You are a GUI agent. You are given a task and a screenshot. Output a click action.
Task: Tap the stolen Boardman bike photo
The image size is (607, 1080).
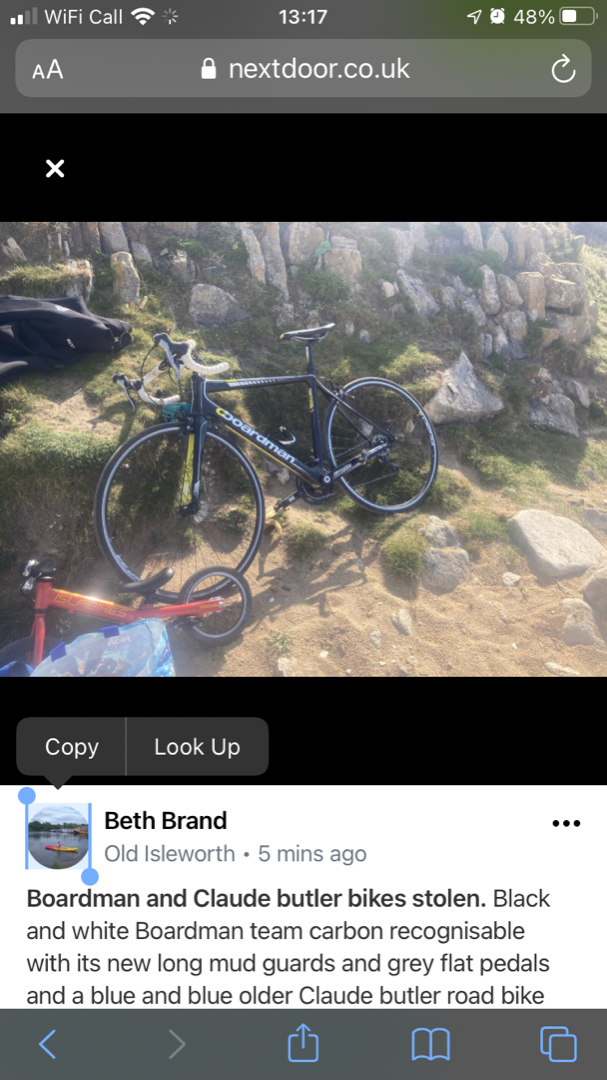303,449
